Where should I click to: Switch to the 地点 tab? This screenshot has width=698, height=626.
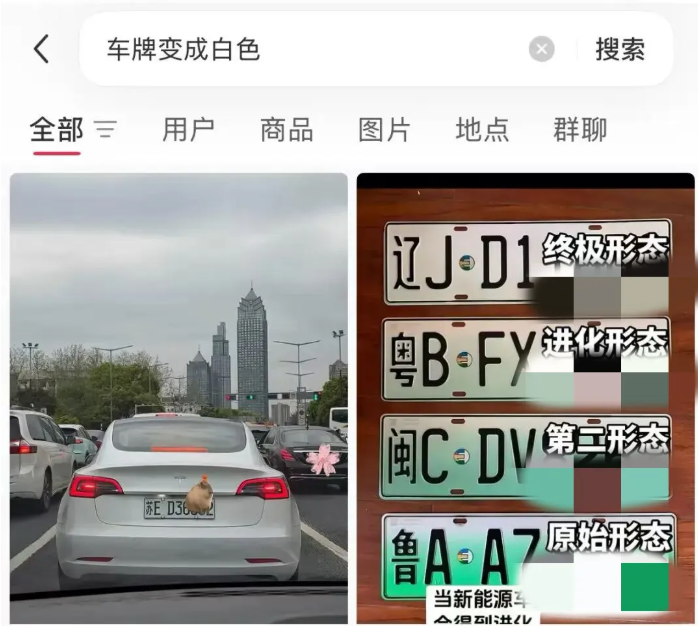pos(482,130)
